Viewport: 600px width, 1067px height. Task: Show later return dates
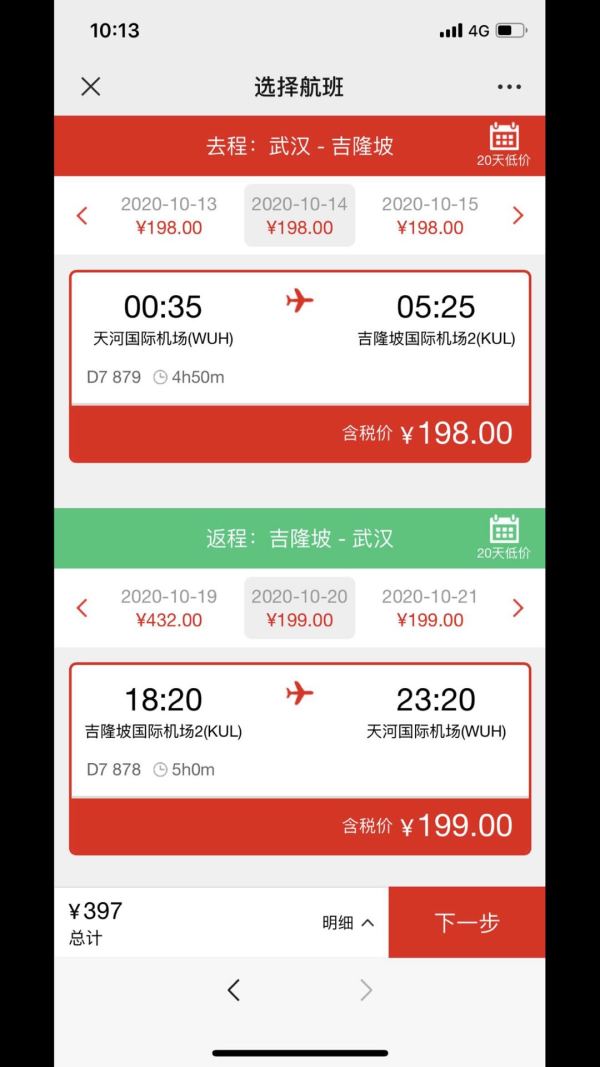(518, 608)
